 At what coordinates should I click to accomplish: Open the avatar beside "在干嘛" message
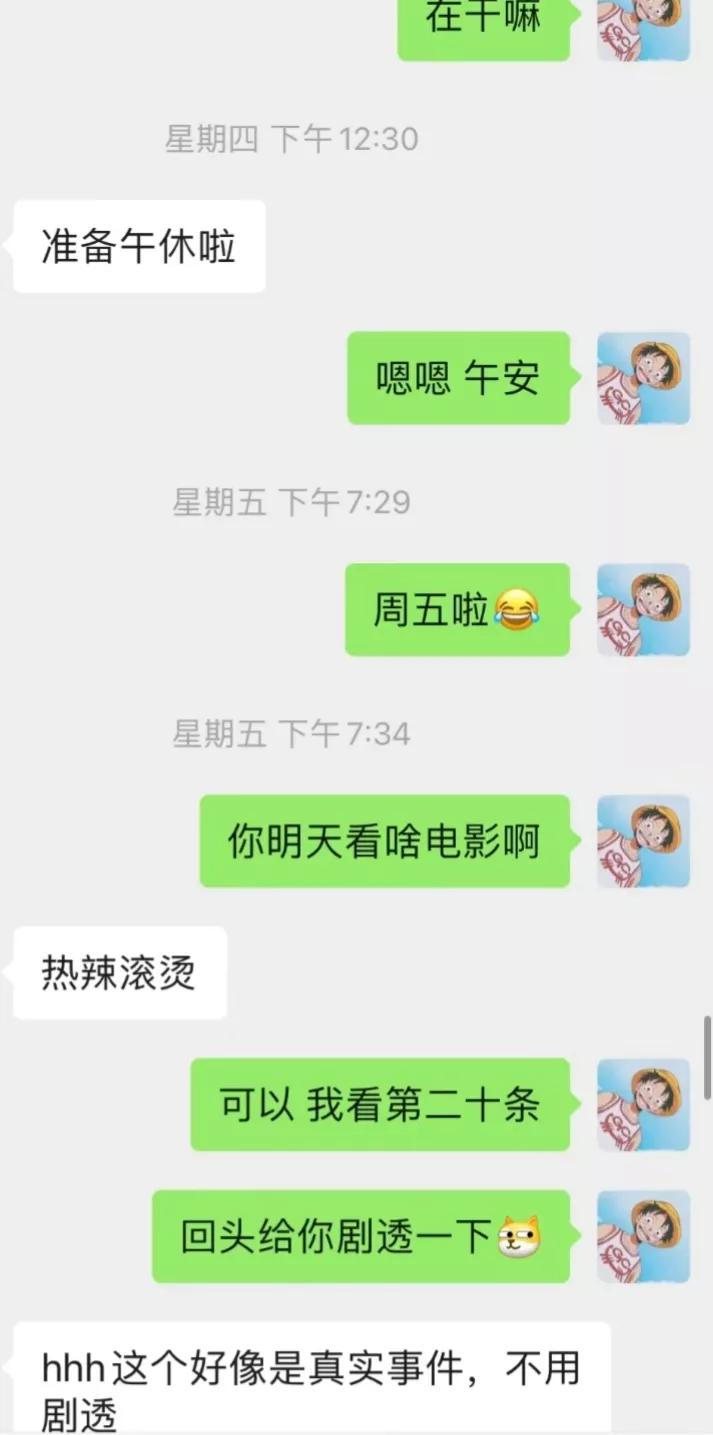(x=643, y=28)
